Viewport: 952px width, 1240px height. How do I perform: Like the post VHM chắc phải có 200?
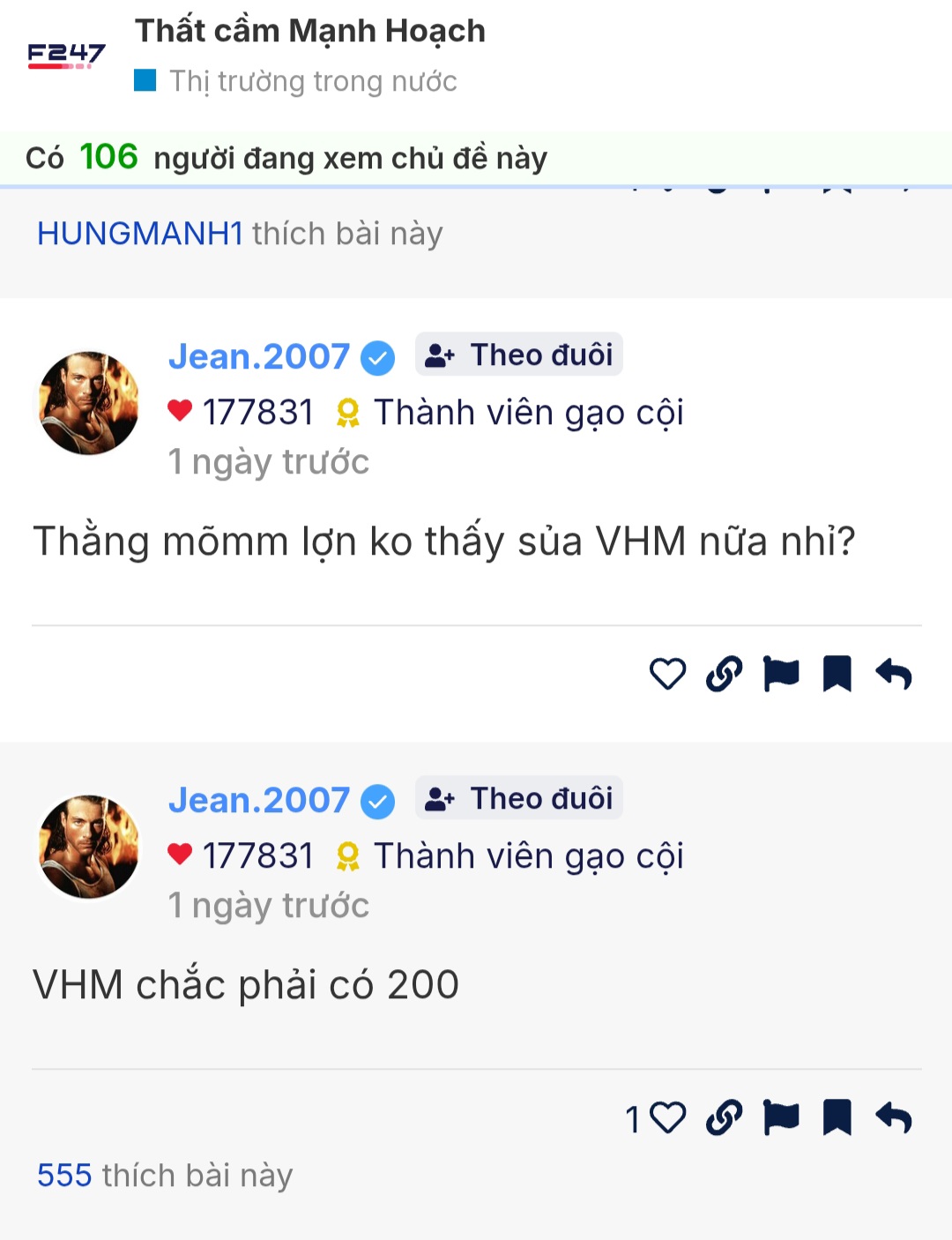[x=667, y=1117]
